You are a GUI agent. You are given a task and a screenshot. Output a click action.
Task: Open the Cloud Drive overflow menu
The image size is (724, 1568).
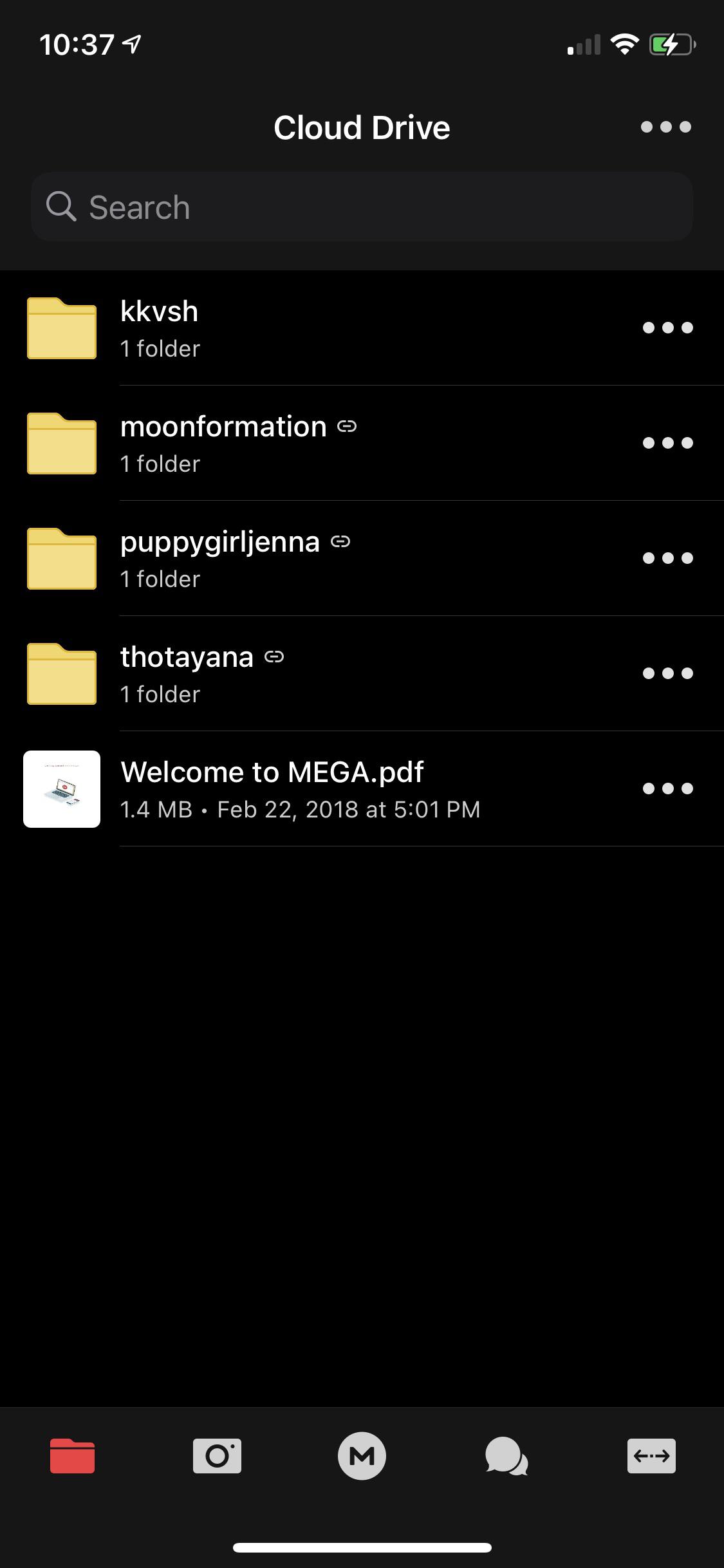coord(665,127)
